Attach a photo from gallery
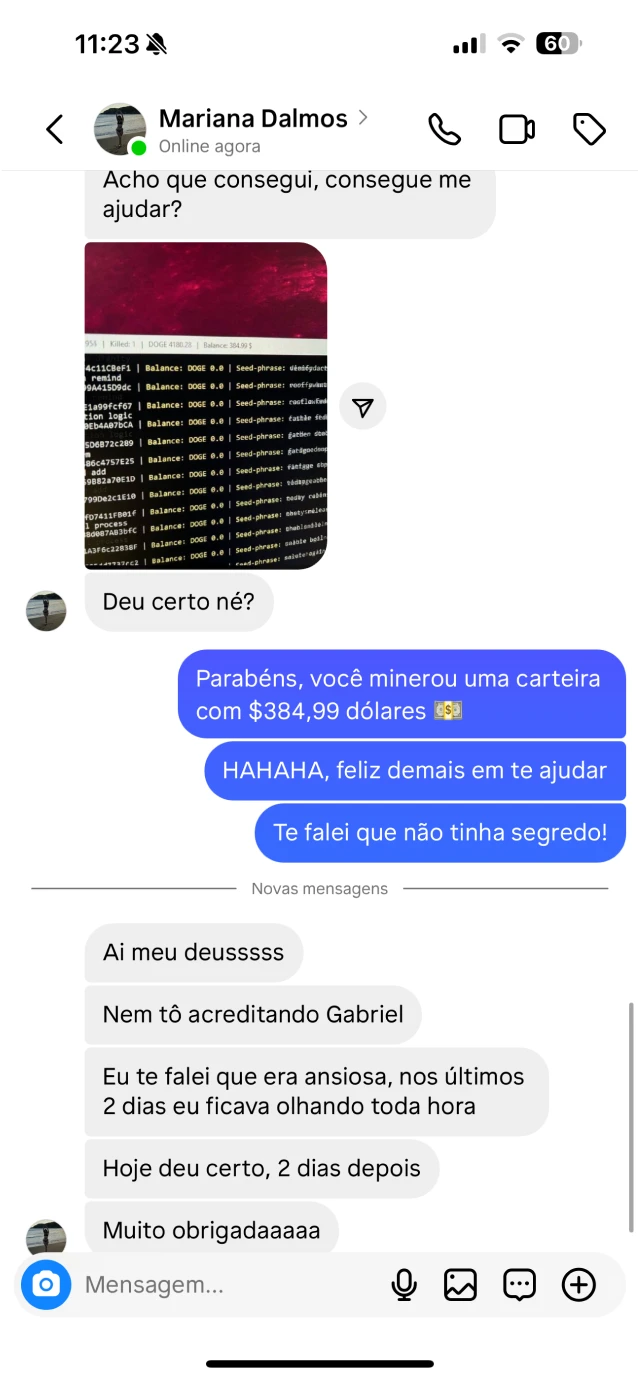This screenshot has height=1380, width=638. [460, 1284]
